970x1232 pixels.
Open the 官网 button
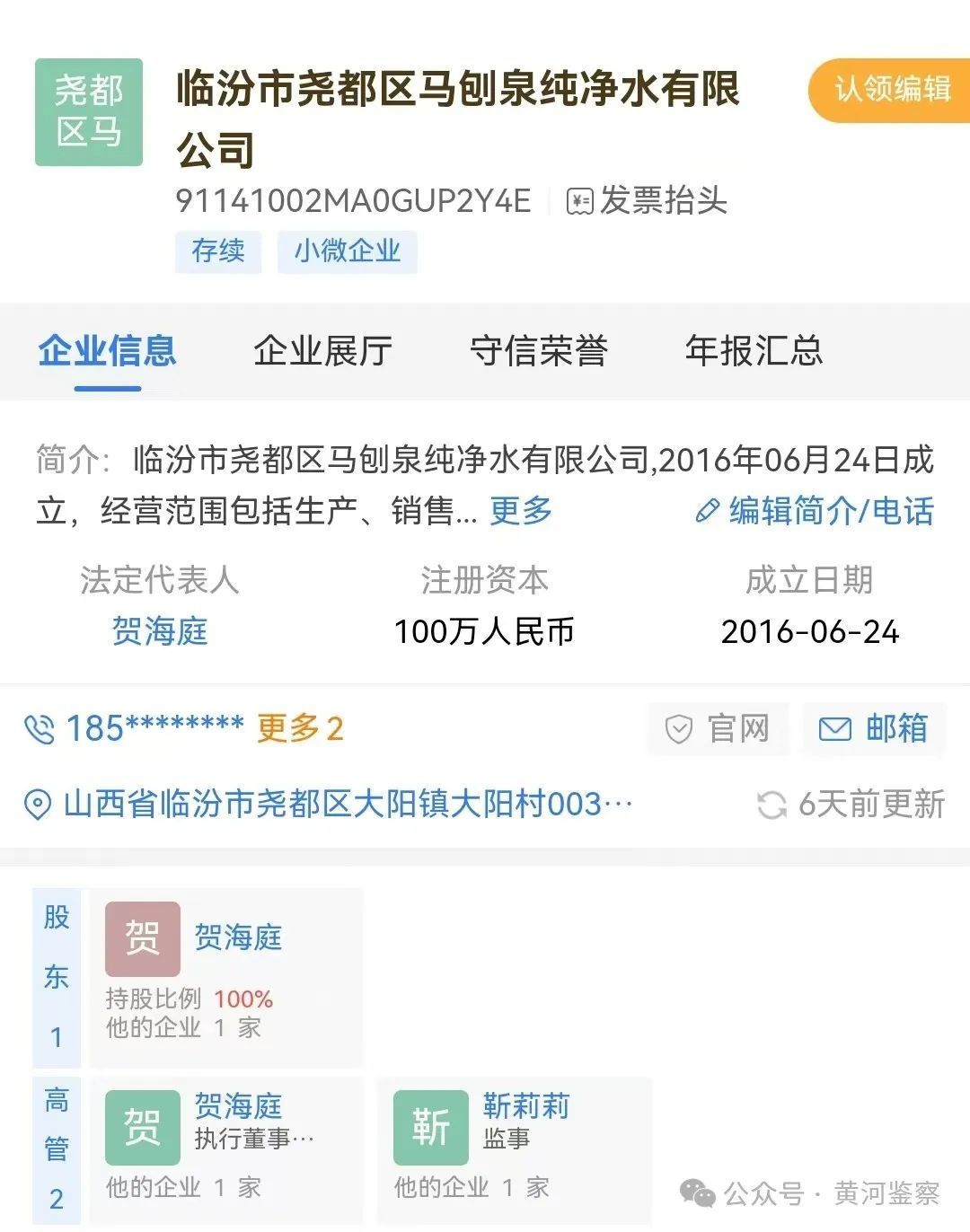click(719, 728)
